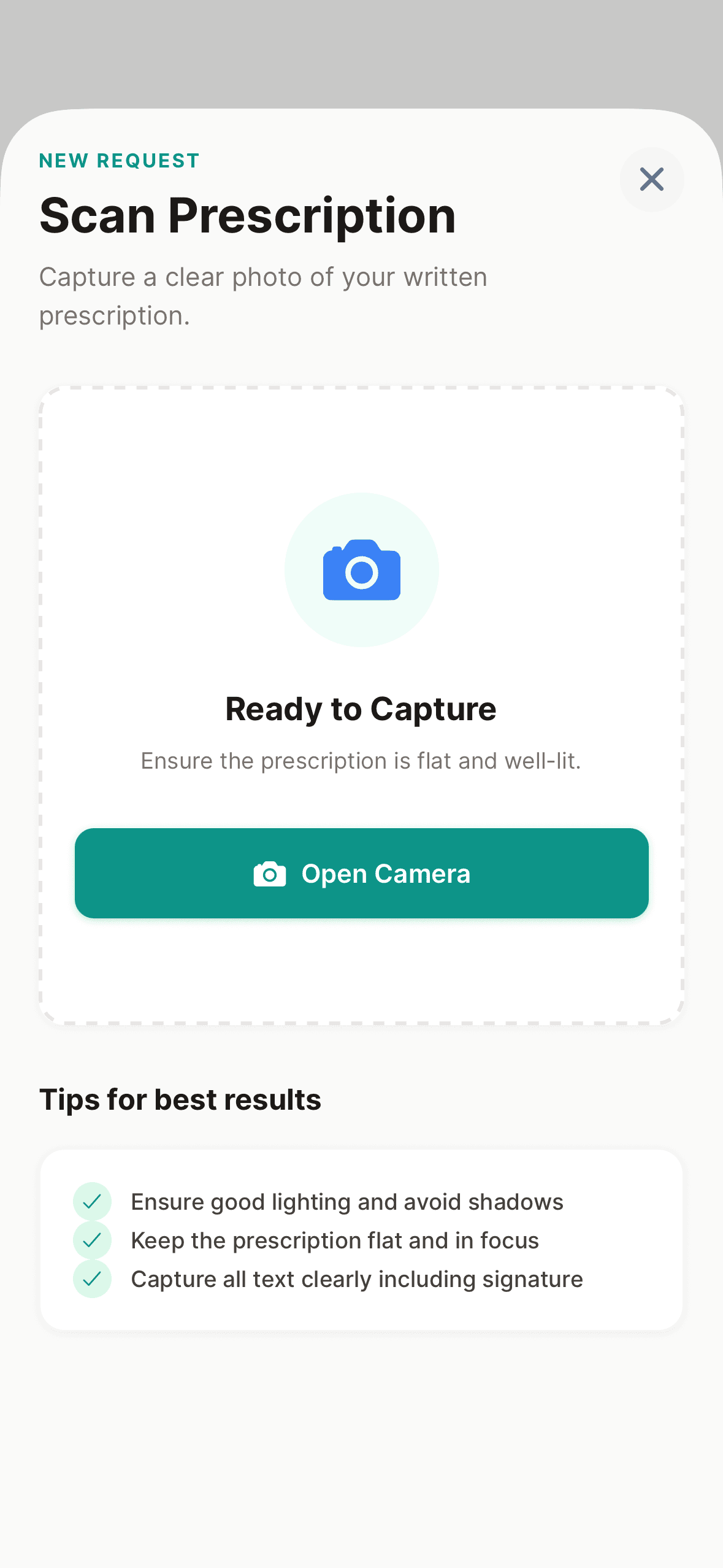Click the checkmark beside good lighting tip

coord(93,1201)
